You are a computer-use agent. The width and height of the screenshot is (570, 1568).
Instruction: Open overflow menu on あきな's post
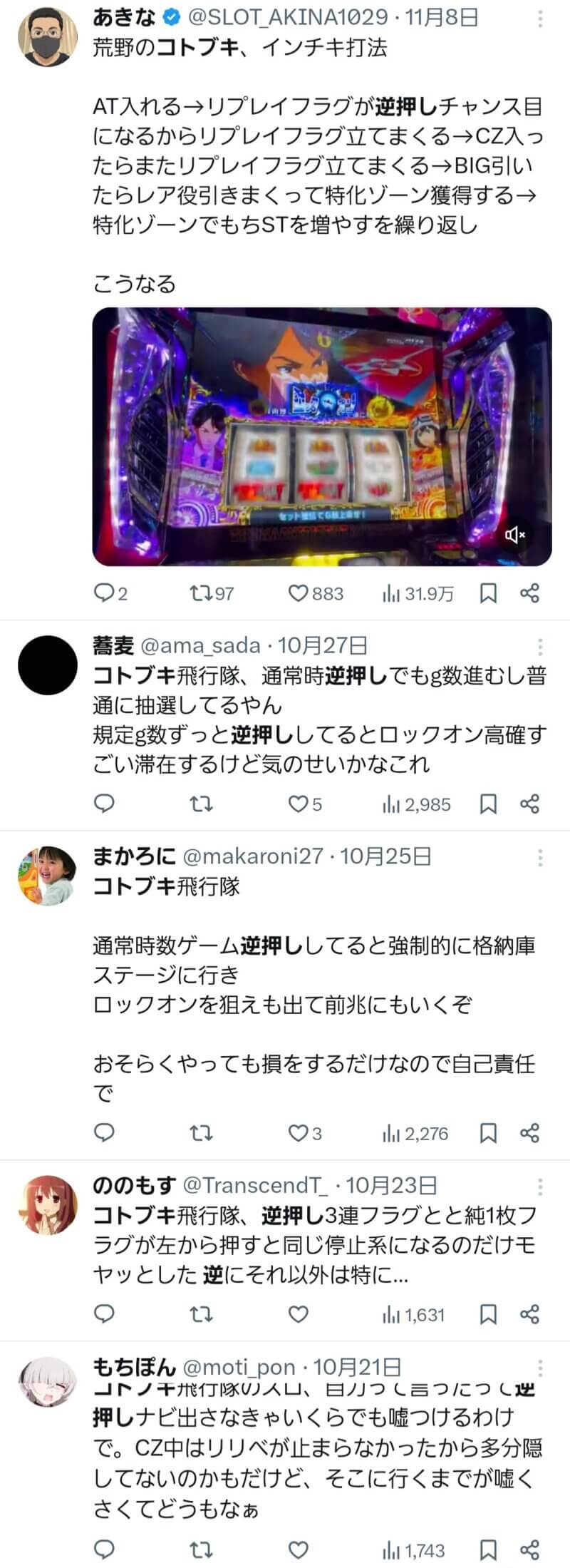pyautogui.click(x=541, y=19)
